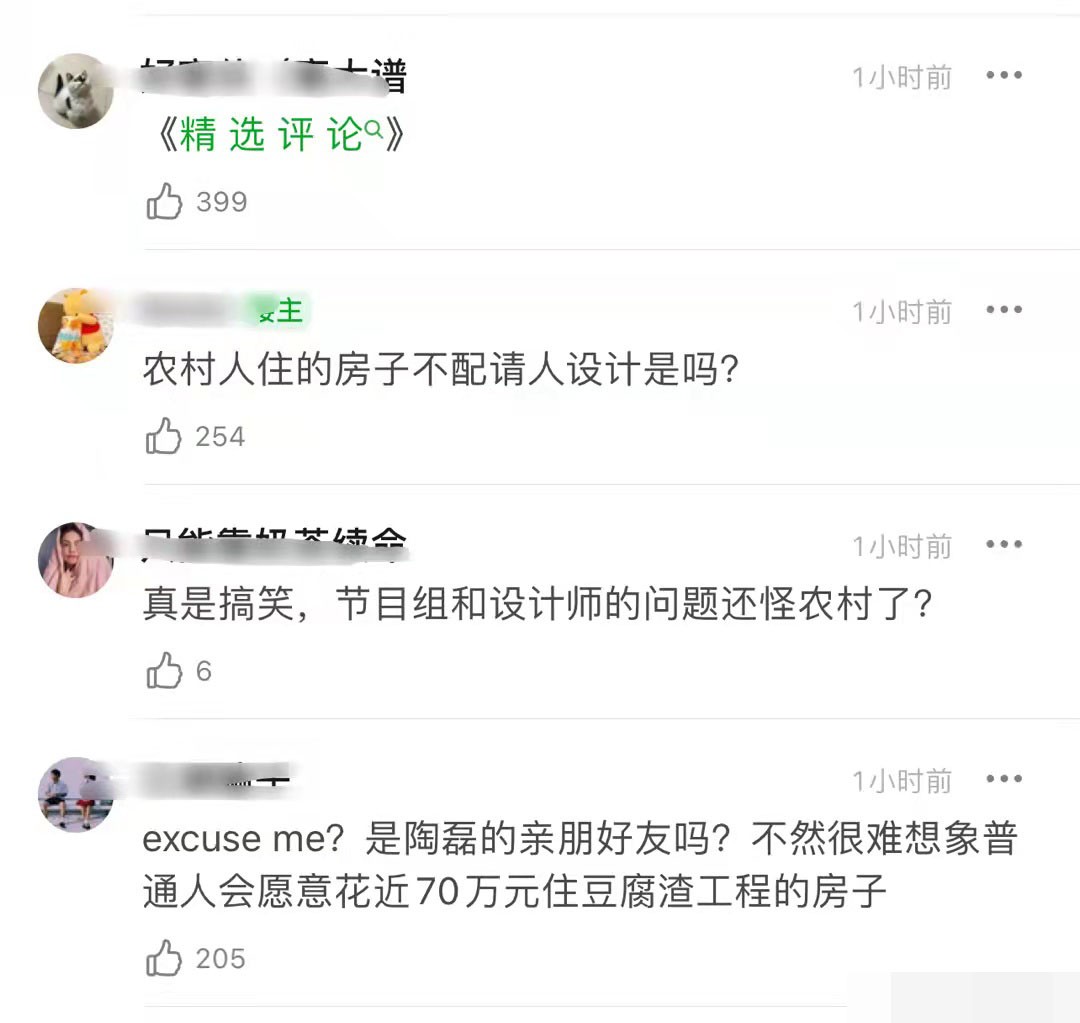View the cat avatar profile of the 《精选评论》 commenter
Viewport: 1080px width, 1023px height.
click(76, 91)
